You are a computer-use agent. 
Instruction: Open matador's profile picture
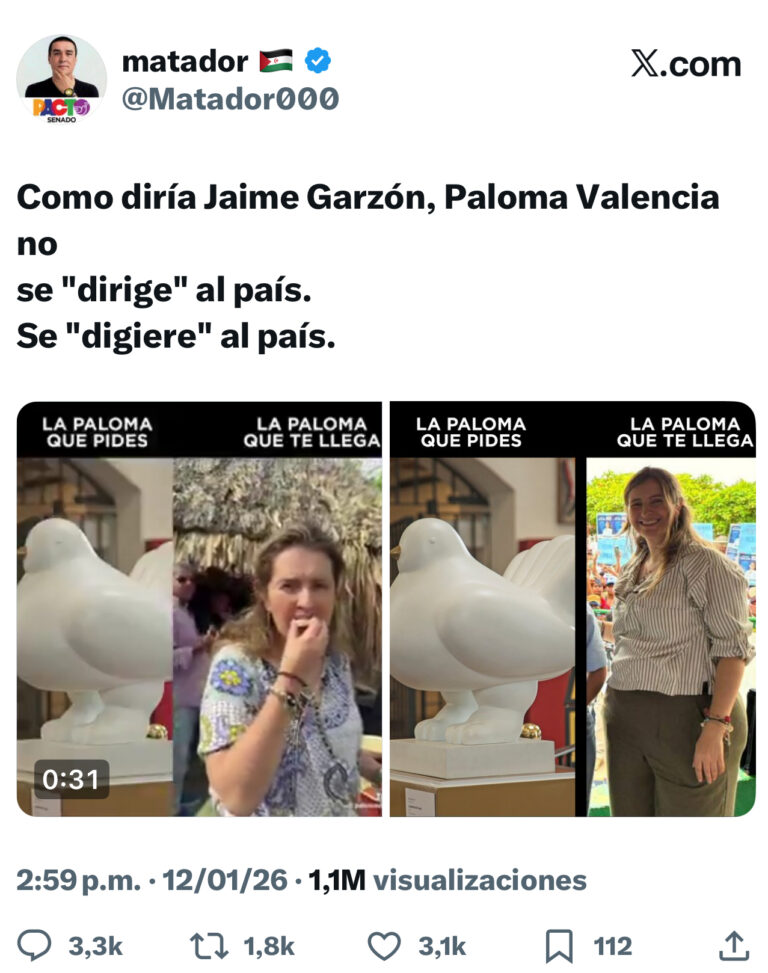click(x=61, y=79)
